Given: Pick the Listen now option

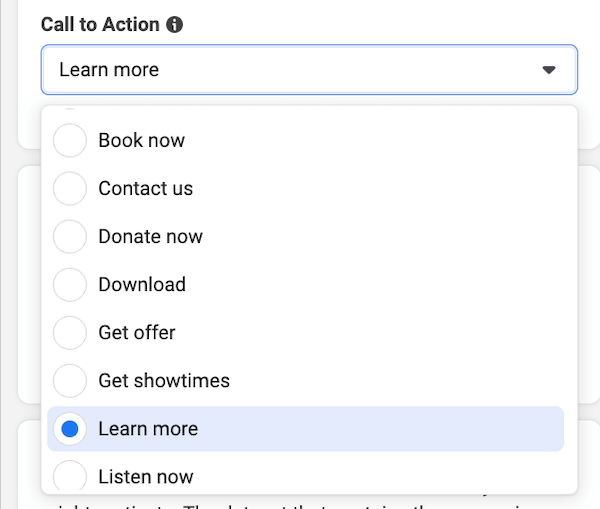Looking at the screenshot, I should point(145,476).
